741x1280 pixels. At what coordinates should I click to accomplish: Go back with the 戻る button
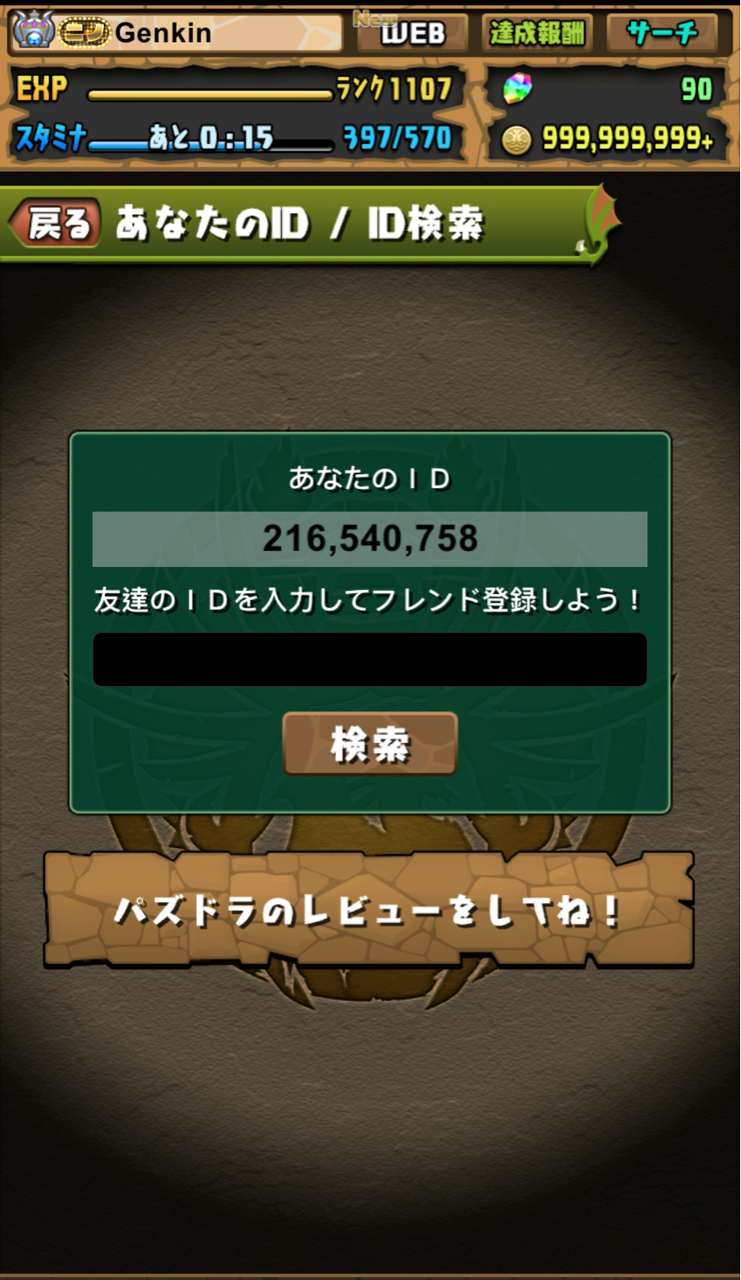click(56, 223)
